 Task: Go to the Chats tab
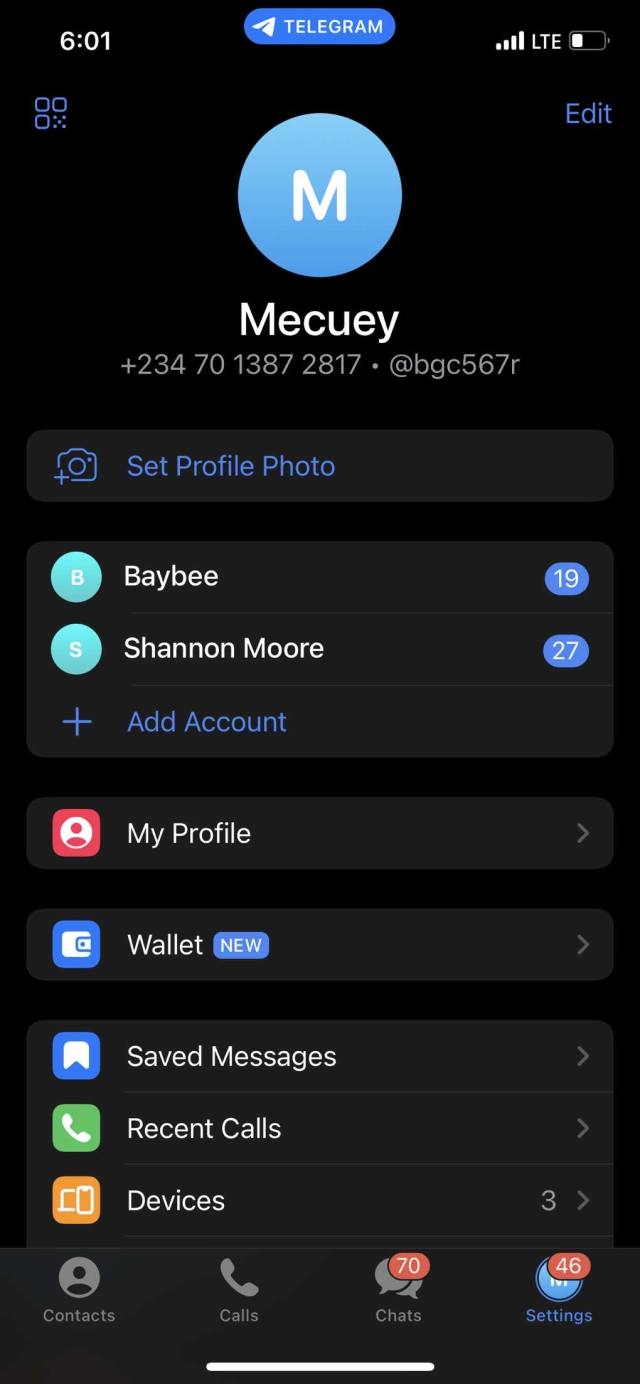[x=398, y=1290]
